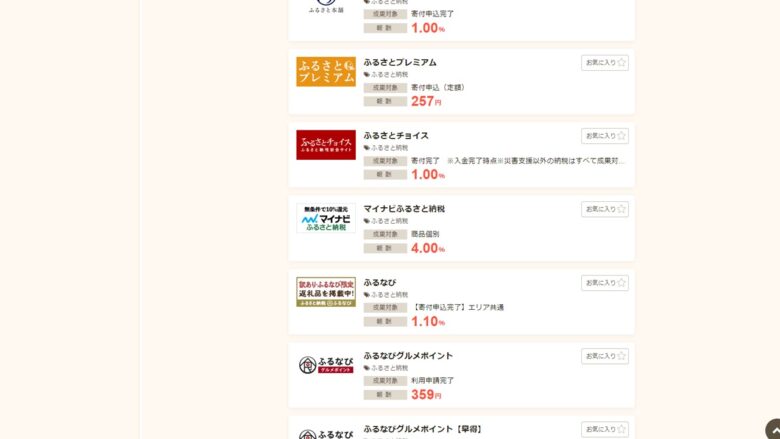
Task: Open the ふるなび listing
Action: click(380, 283)
